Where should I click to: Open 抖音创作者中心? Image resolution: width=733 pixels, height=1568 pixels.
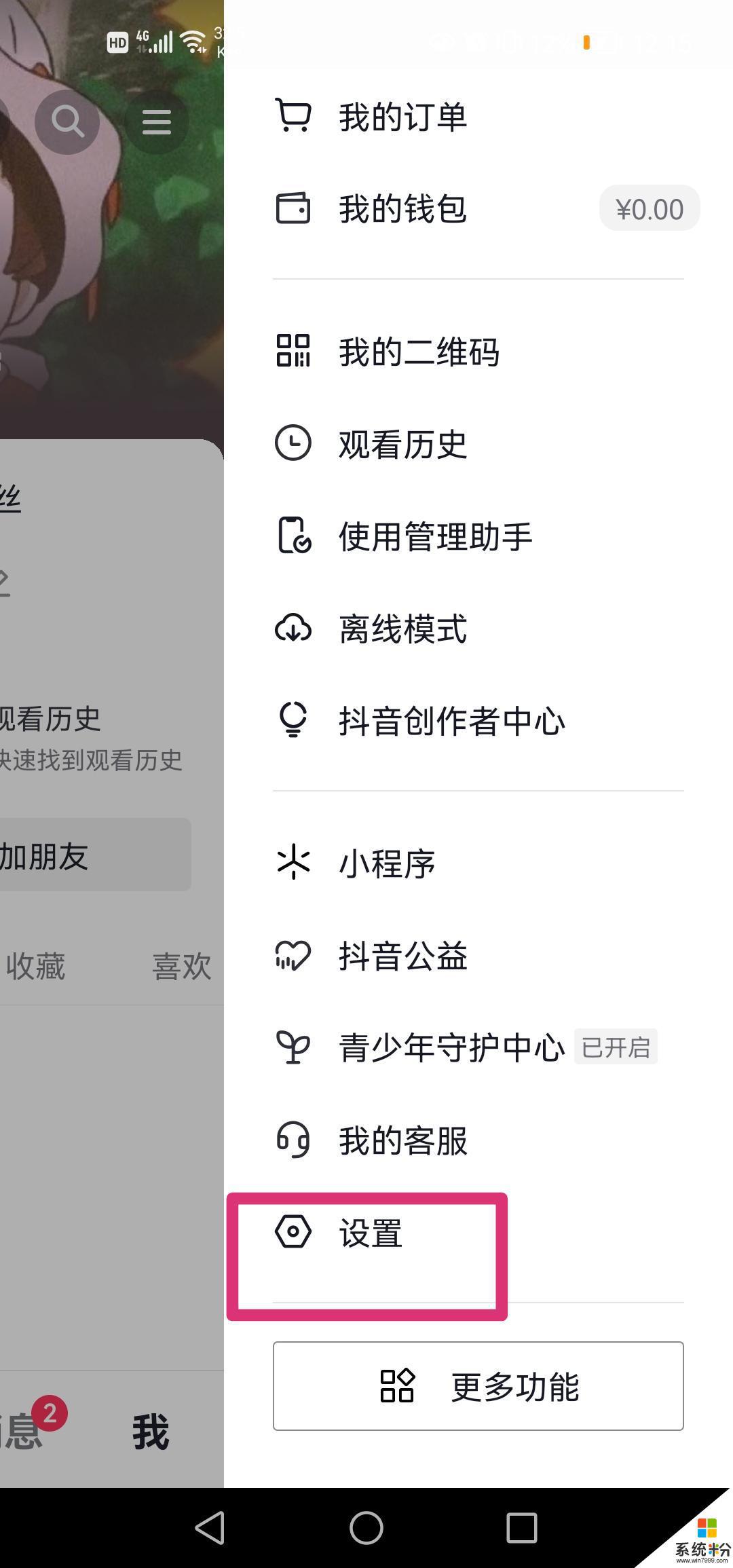click(478, 721)
